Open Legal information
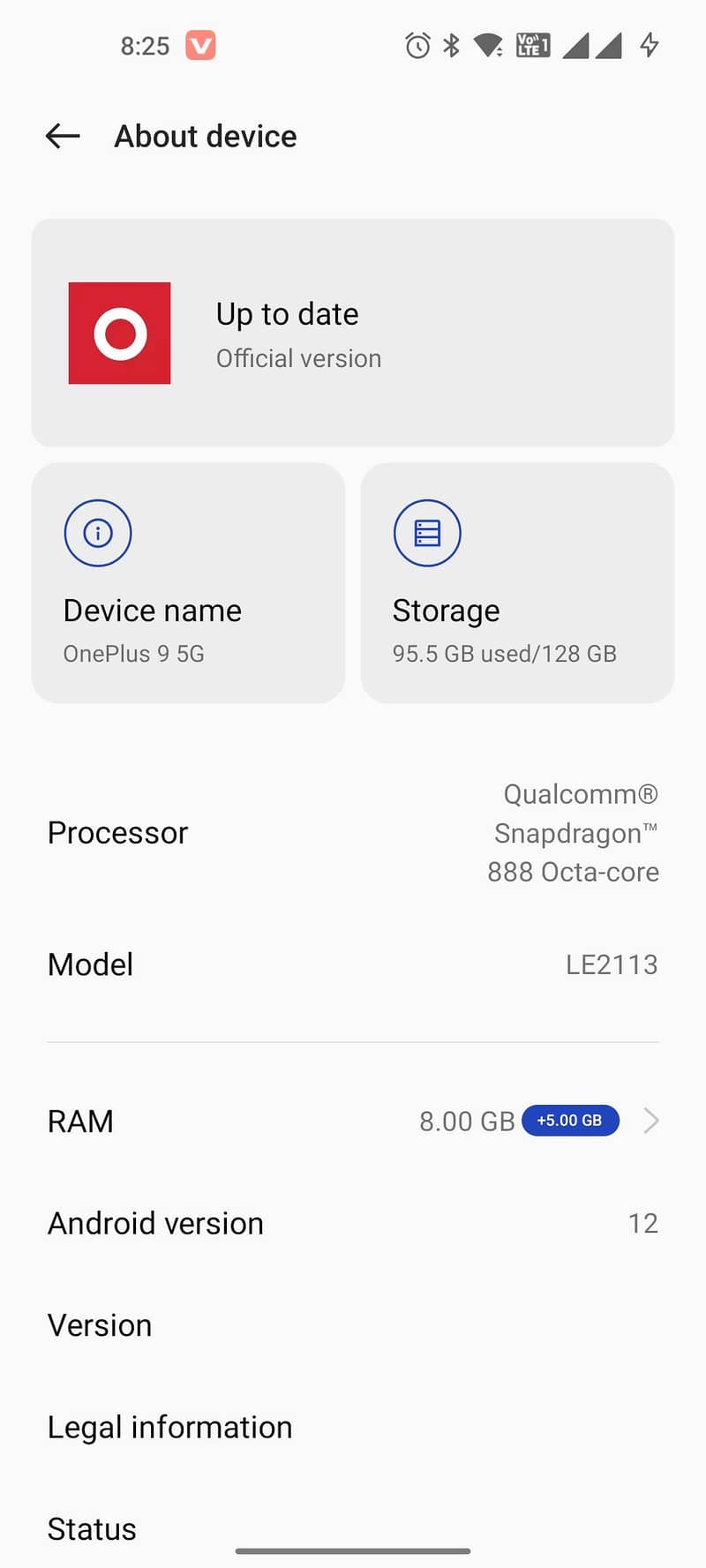 pyautogui.click(x=353, y=1427)
